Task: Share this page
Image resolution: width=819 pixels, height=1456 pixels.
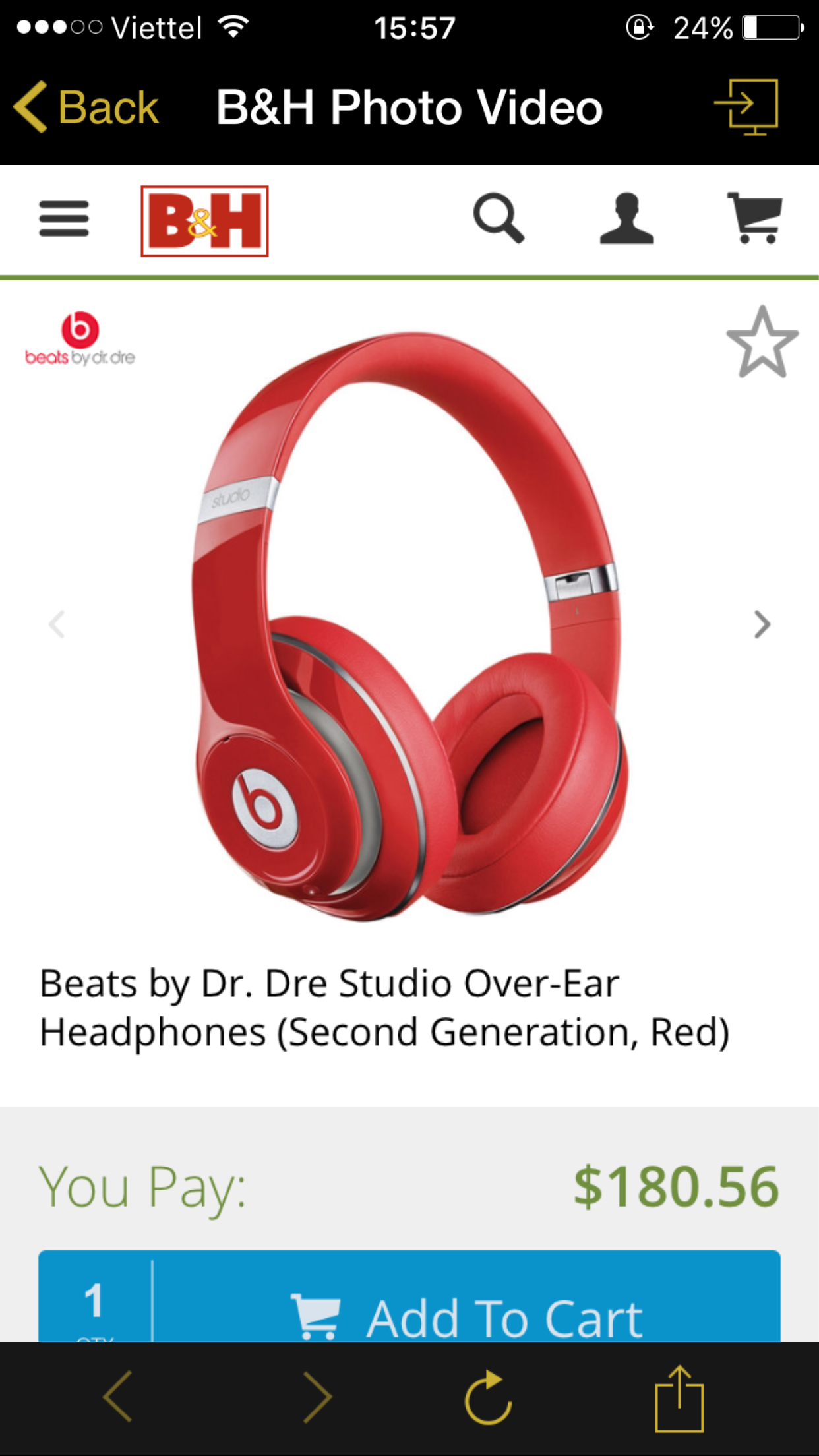Action: pos(679,1397)
